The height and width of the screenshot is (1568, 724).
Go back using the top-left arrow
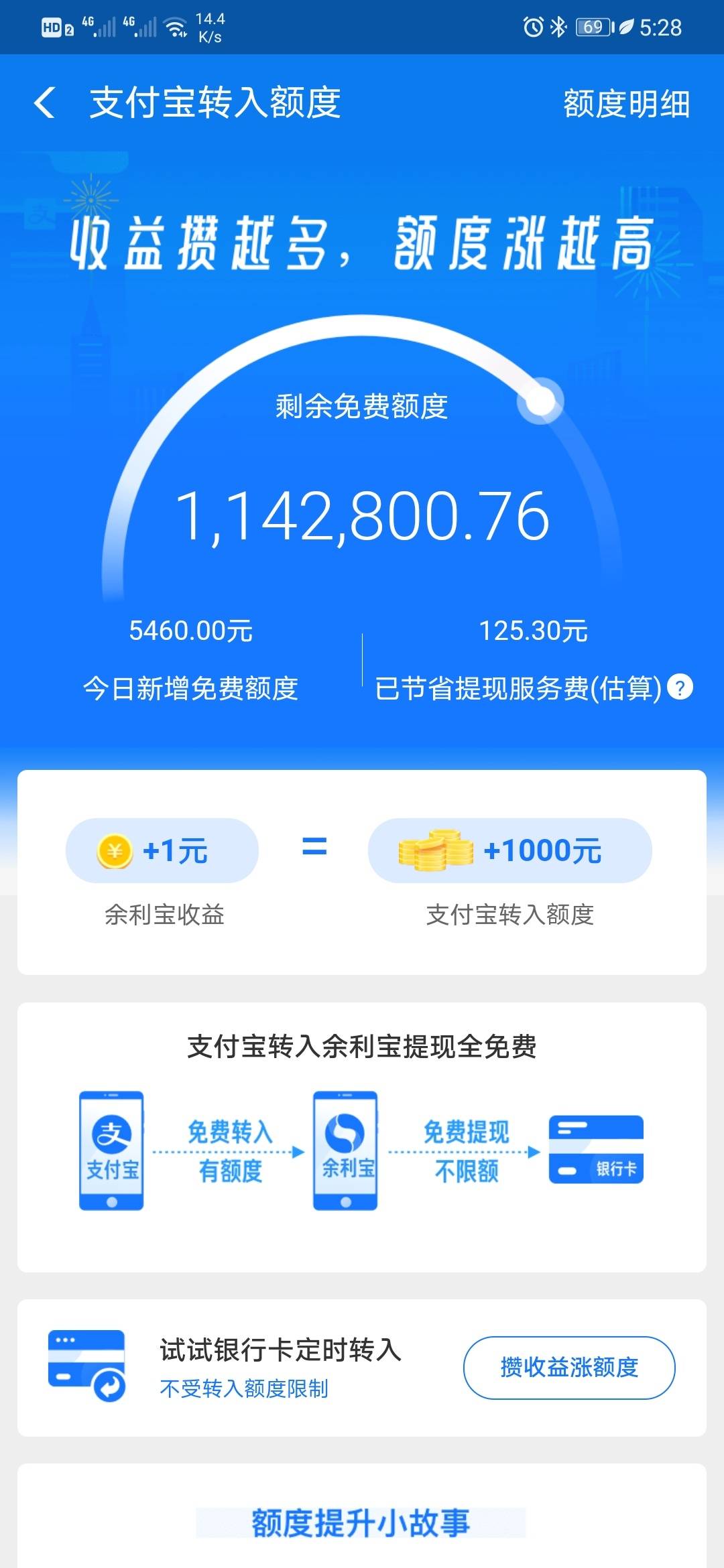[x=45, y=104]
